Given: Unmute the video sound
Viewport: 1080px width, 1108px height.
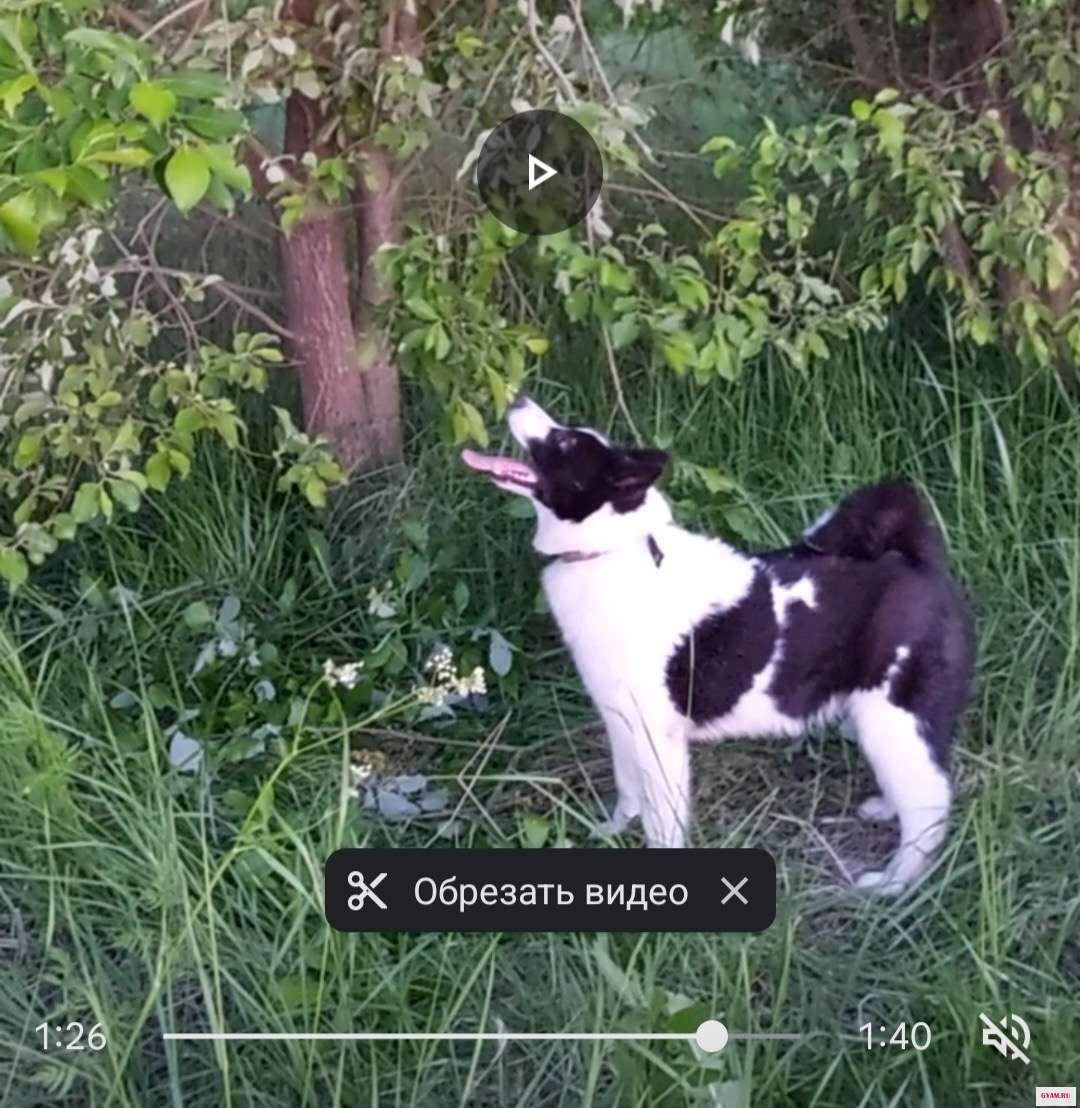Looking at the screenshot, I should [x=1004, y=1037].
